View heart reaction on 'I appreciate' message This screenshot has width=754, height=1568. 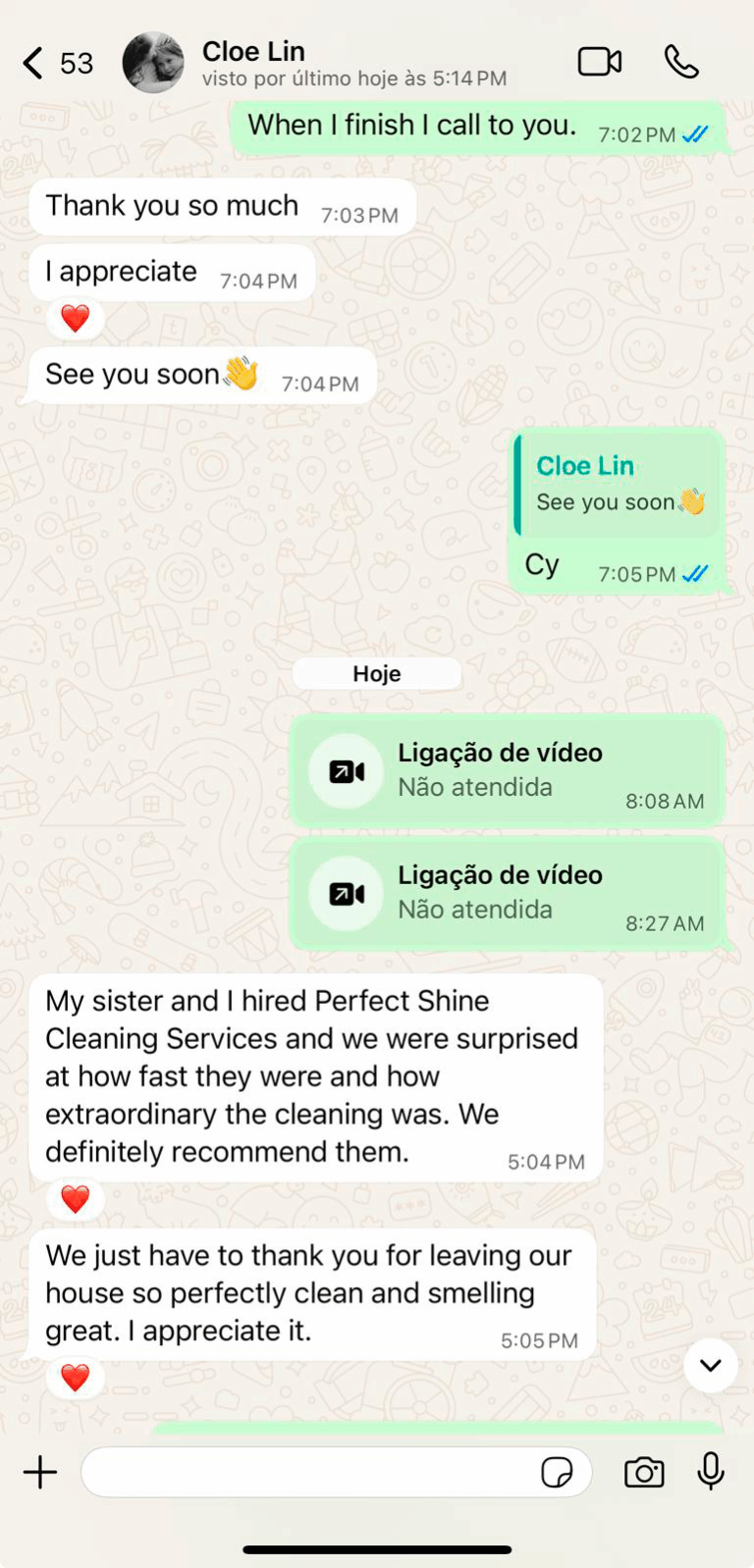coord(76,318)
